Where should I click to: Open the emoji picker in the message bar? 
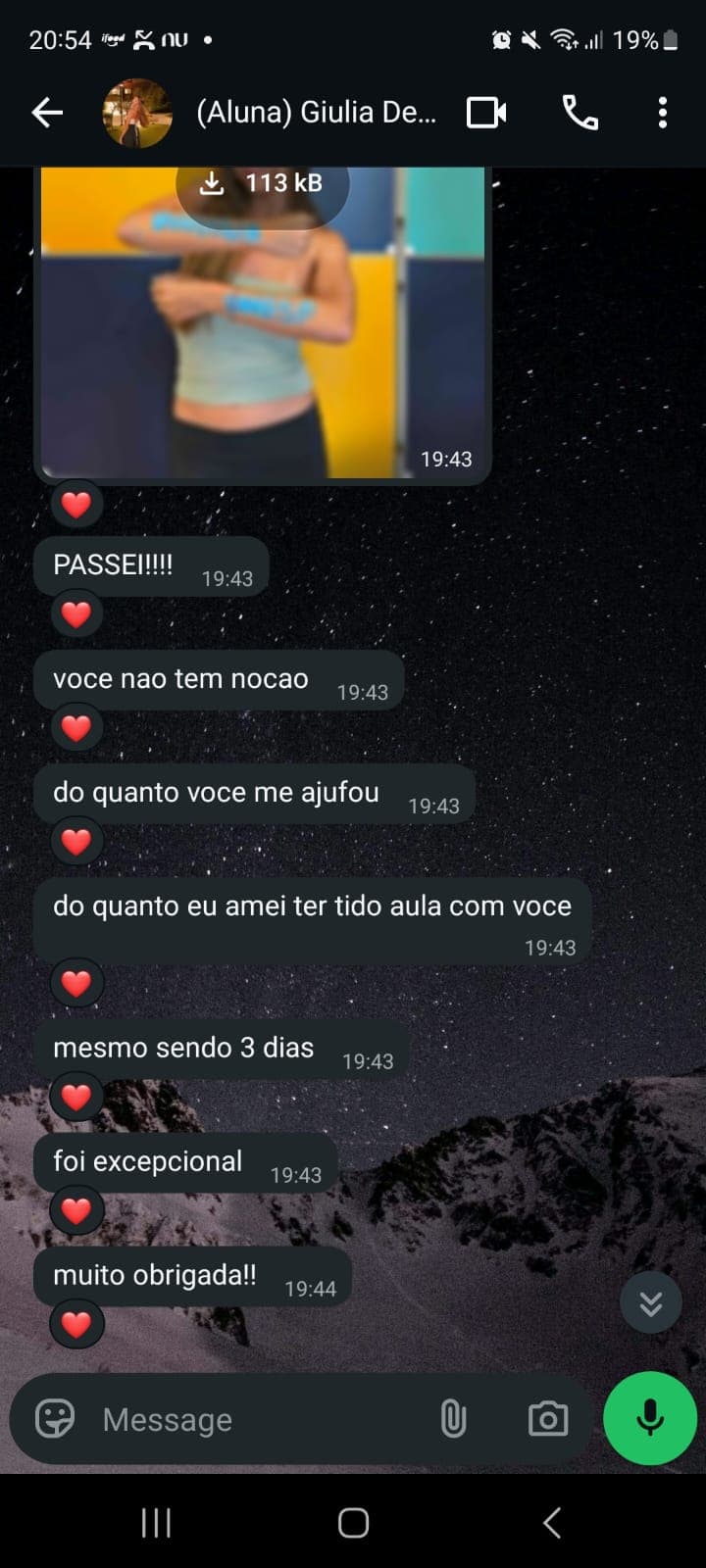pos(56,1418)
